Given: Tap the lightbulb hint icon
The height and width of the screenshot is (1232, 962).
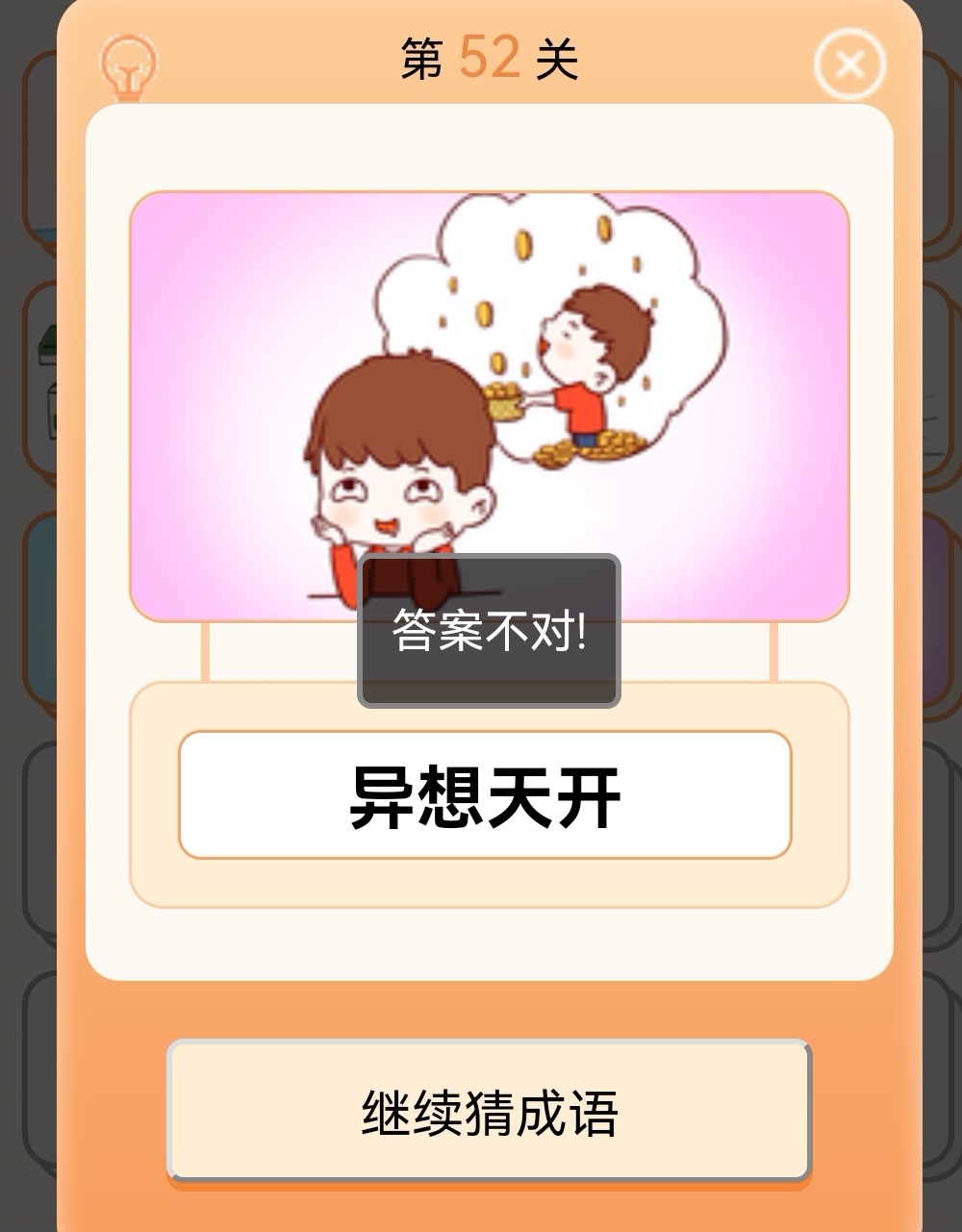Looking at the screenshot, I should (128, 65).
